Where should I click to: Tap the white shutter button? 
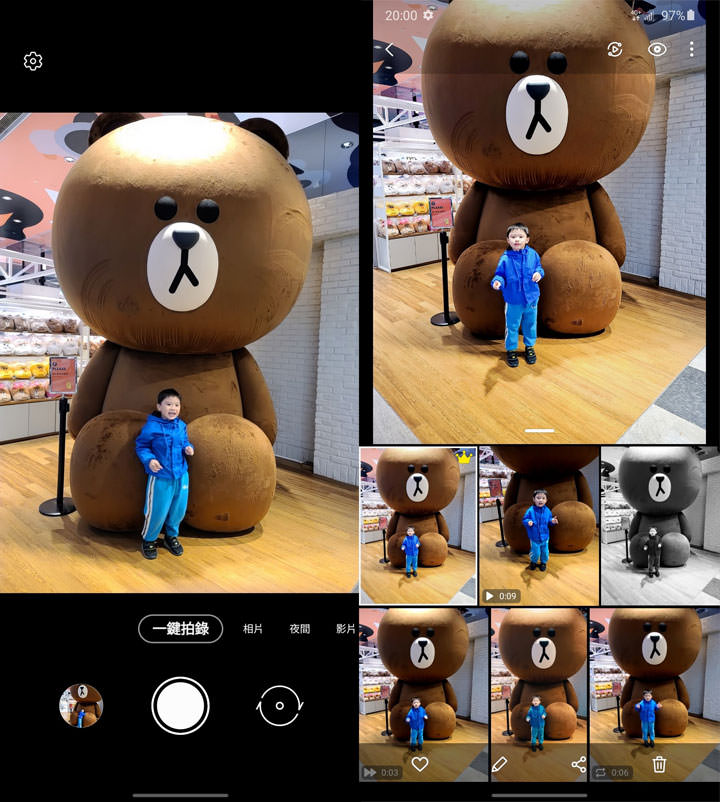pos(180,705)
